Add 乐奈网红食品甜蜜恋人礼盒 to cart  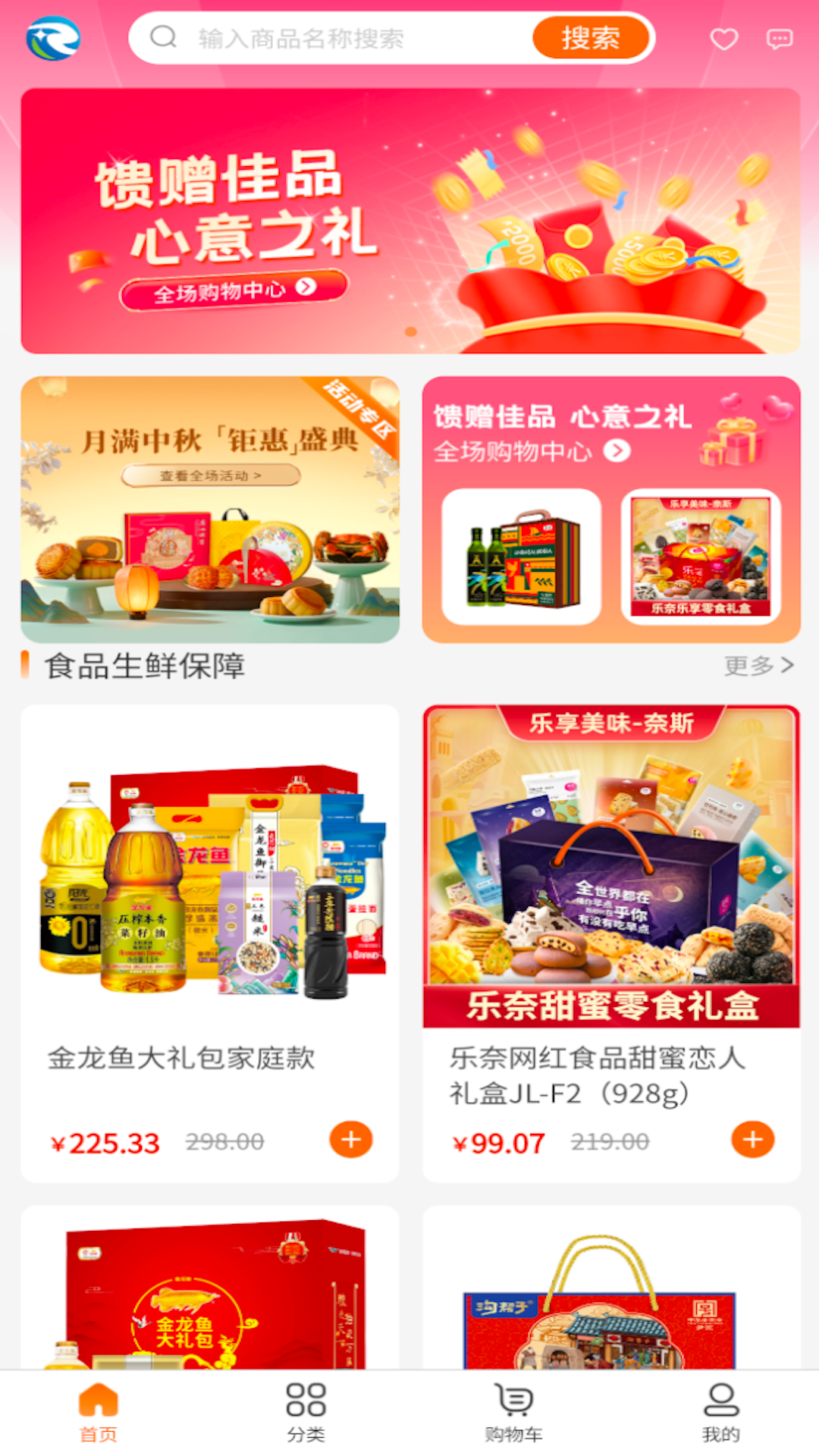752,1139
